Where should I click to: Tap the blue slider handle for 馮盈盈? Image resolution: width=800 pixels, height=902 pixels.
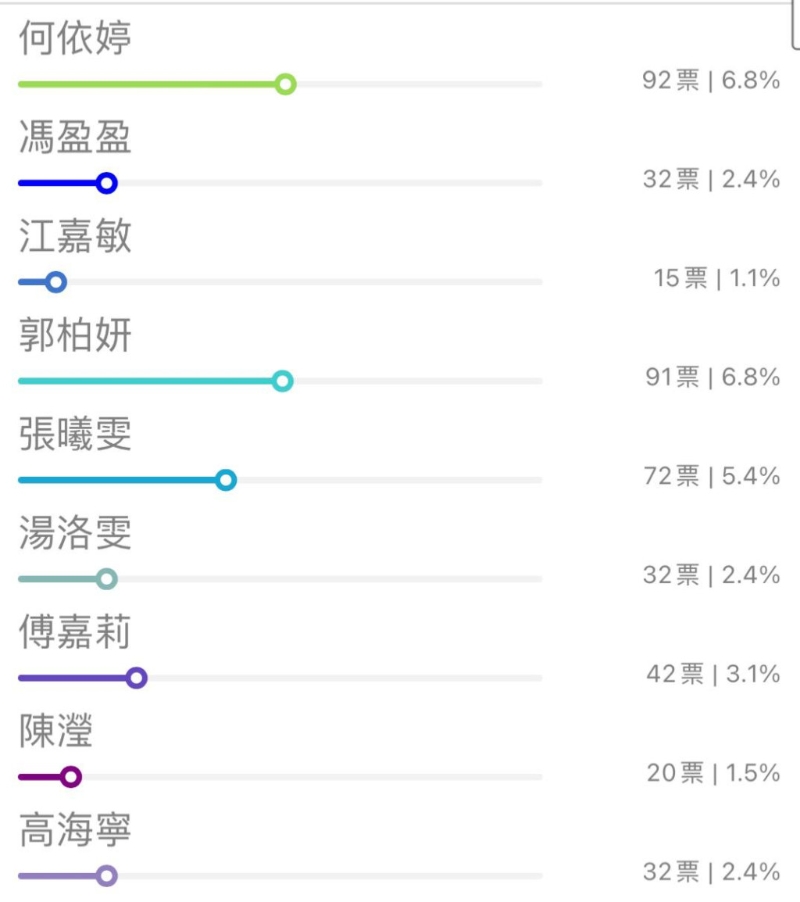(107, 183)
